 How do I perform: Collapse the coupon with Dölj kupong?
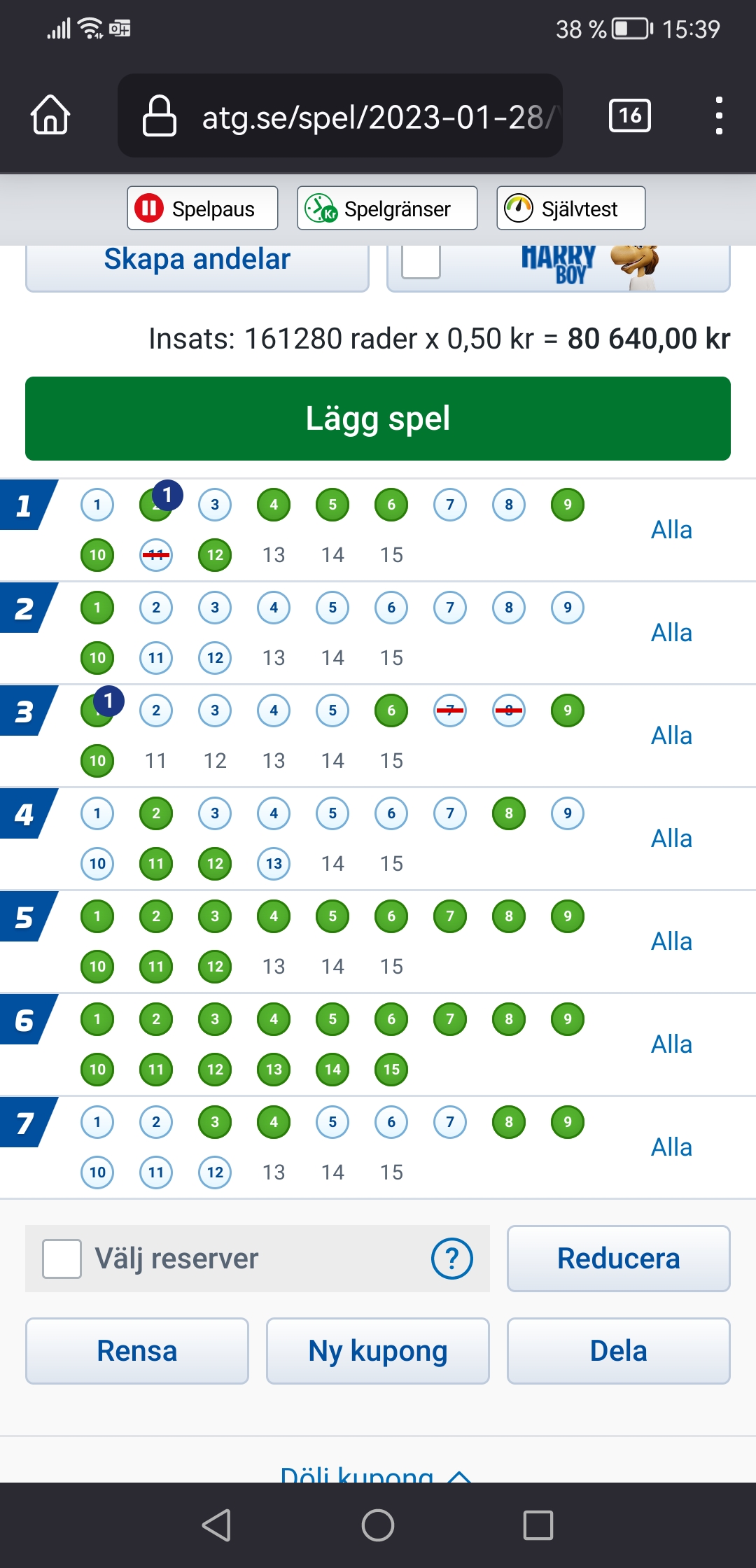pos(375,1473)
